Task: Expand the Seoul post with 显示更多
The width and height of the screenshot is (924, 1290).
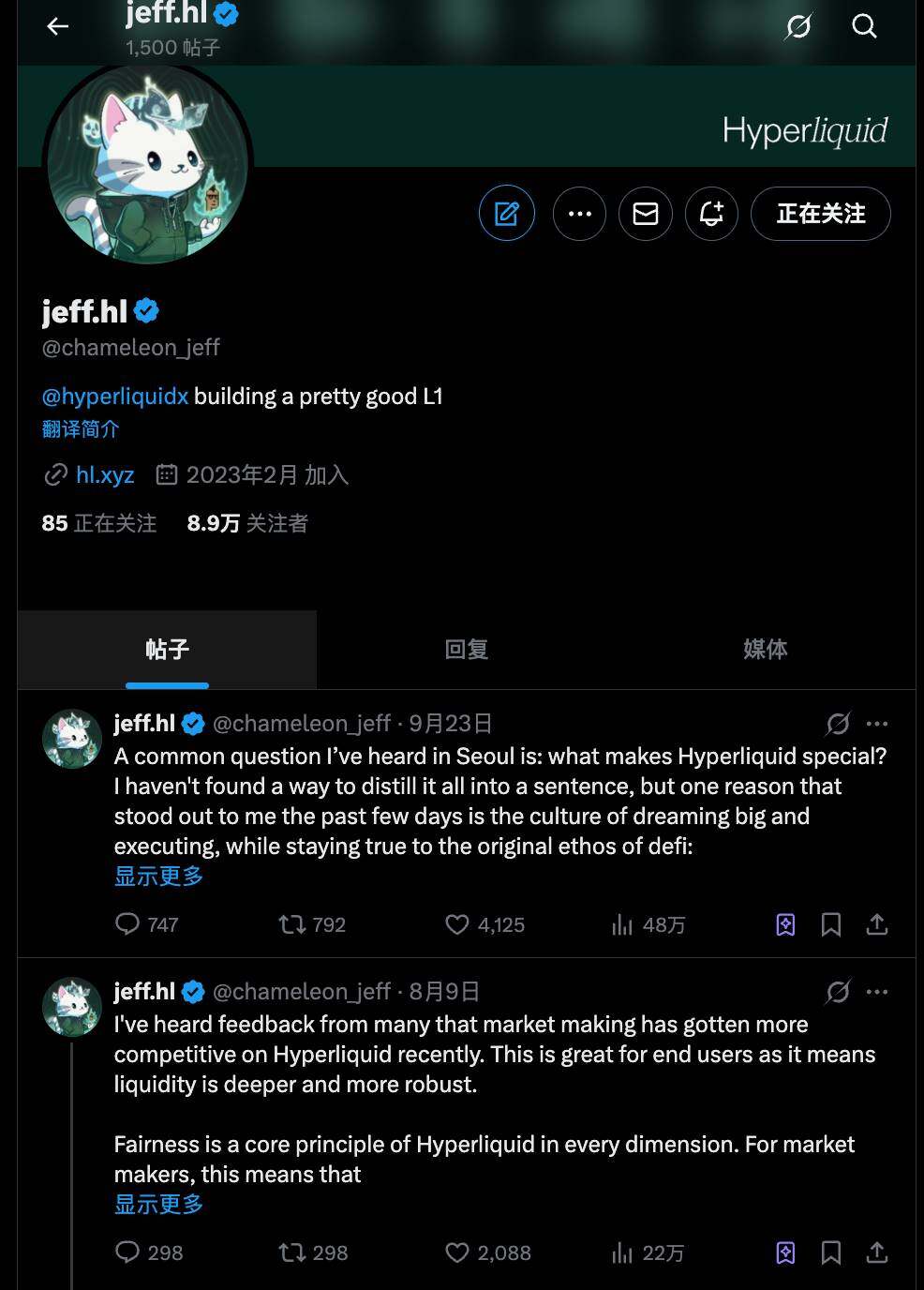Action: [156, 875]
